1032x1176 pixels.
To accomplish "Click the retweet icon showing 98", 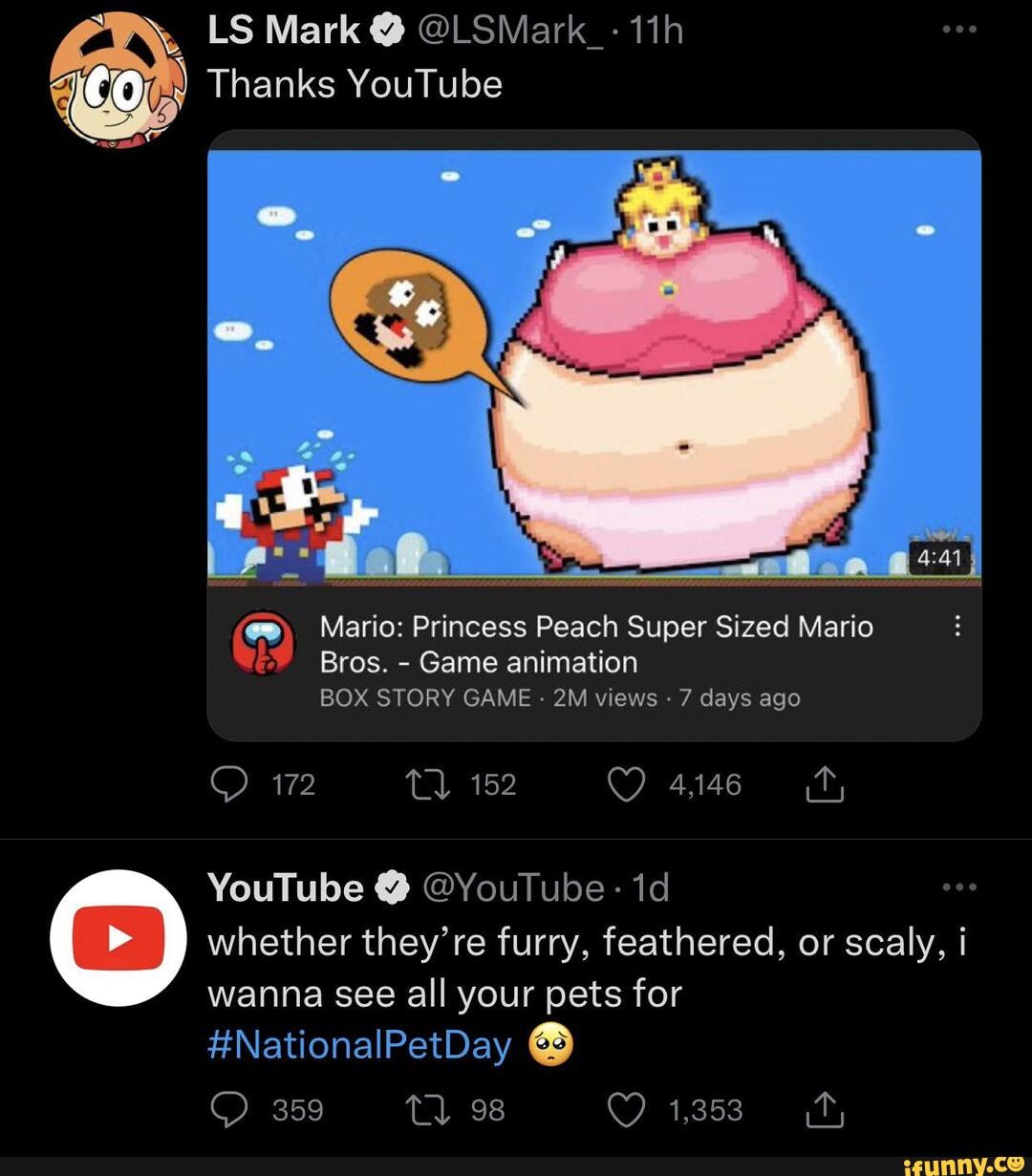I will pyautogui.click(x=428, y=1109).
